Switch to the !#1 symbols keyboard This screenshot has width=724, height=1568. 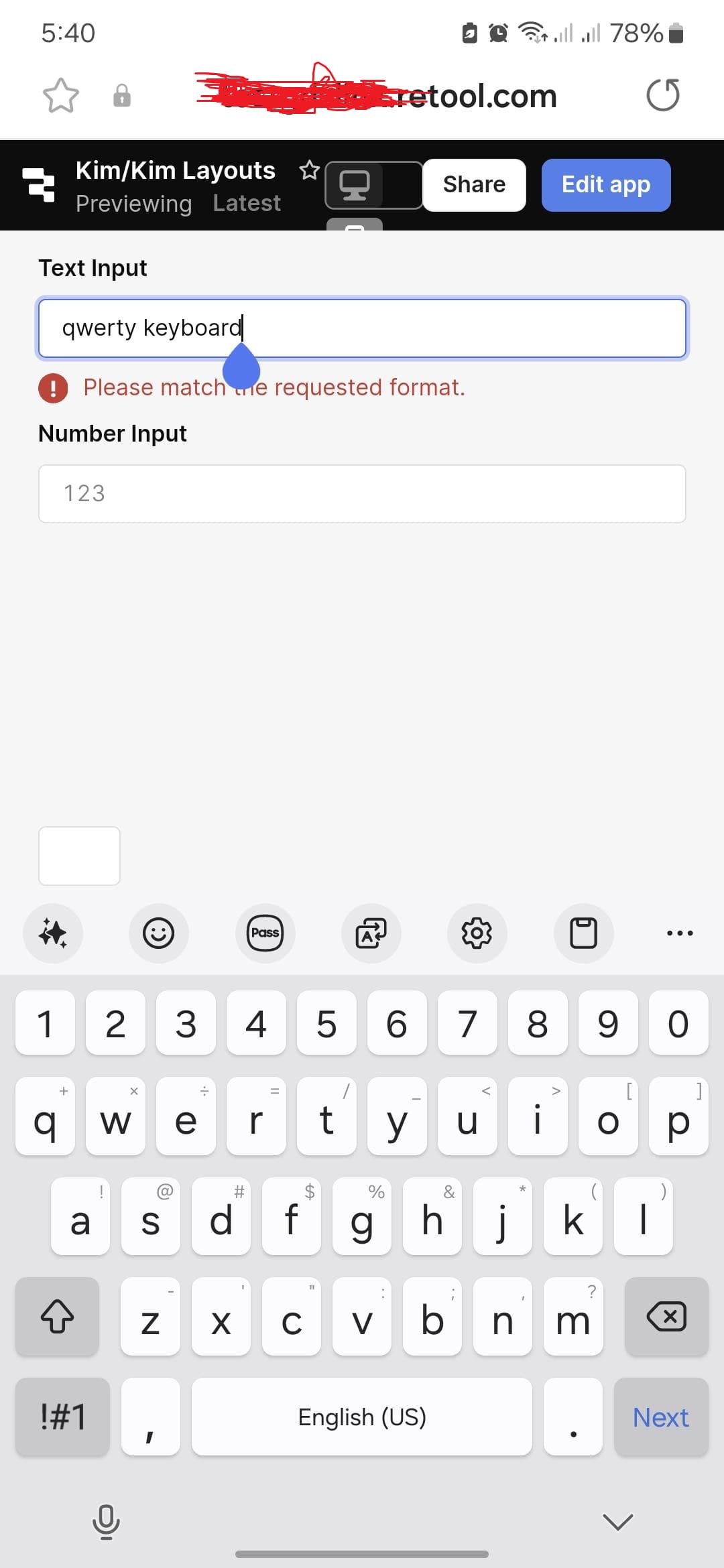click(x=63, y=1417)
